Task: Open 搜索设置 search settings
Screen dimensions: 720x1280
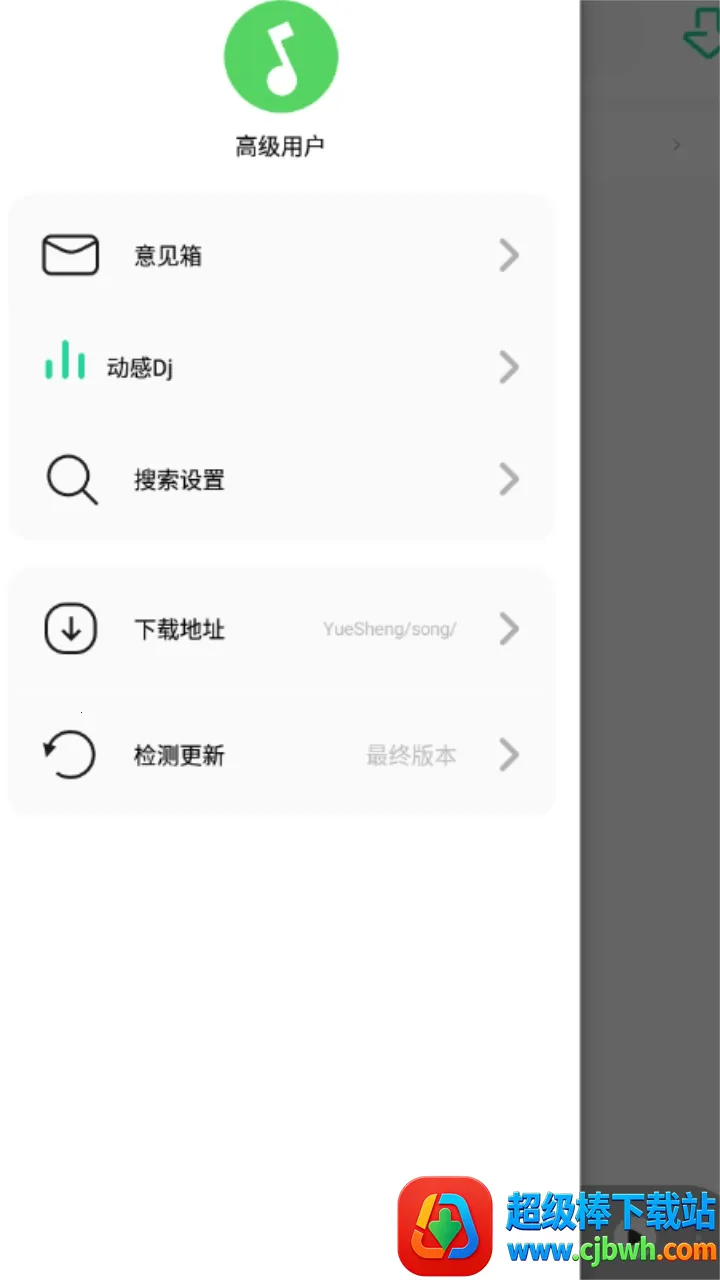Action: point(280,480)
